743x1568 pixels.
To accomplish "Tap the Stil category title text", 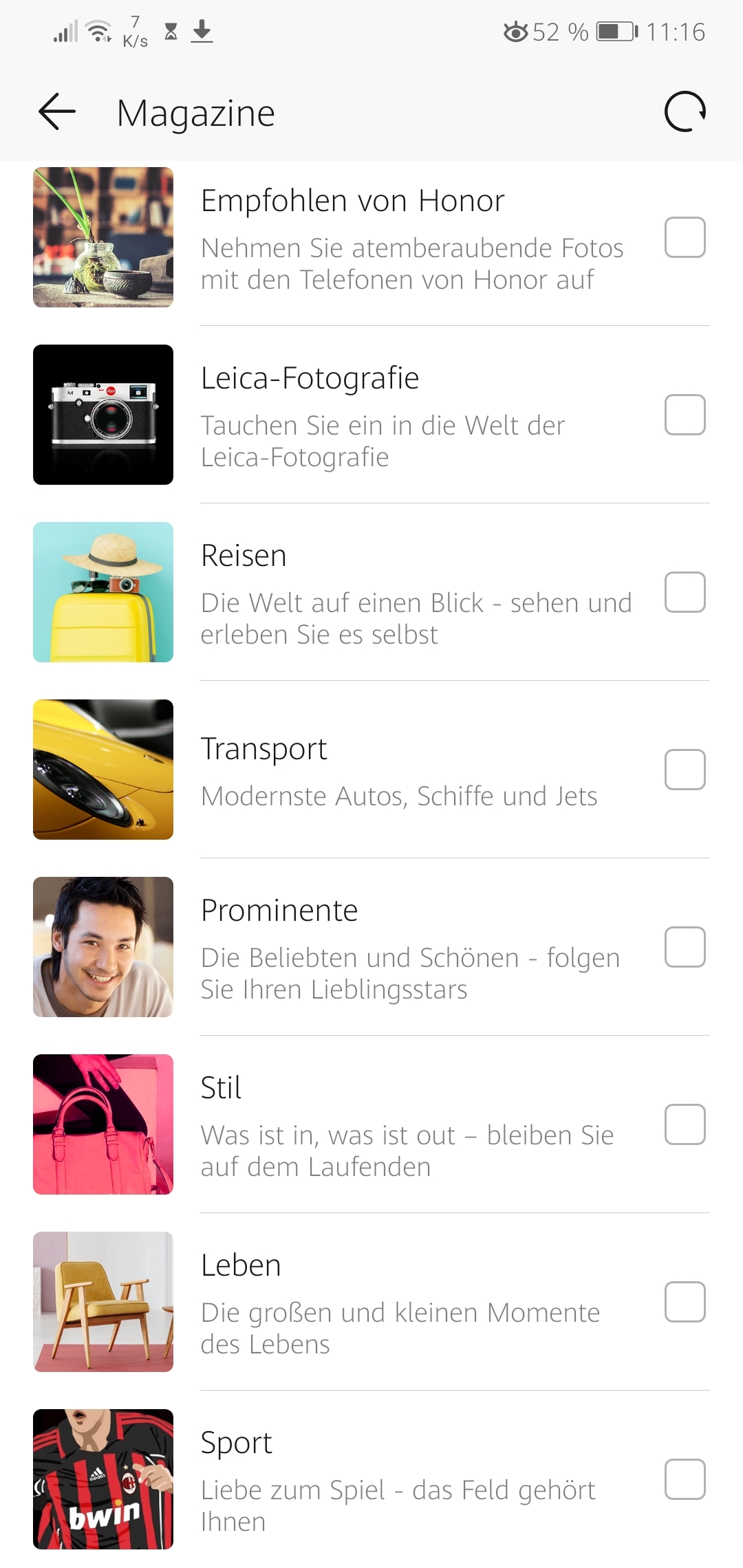I will coord(220,1087).
